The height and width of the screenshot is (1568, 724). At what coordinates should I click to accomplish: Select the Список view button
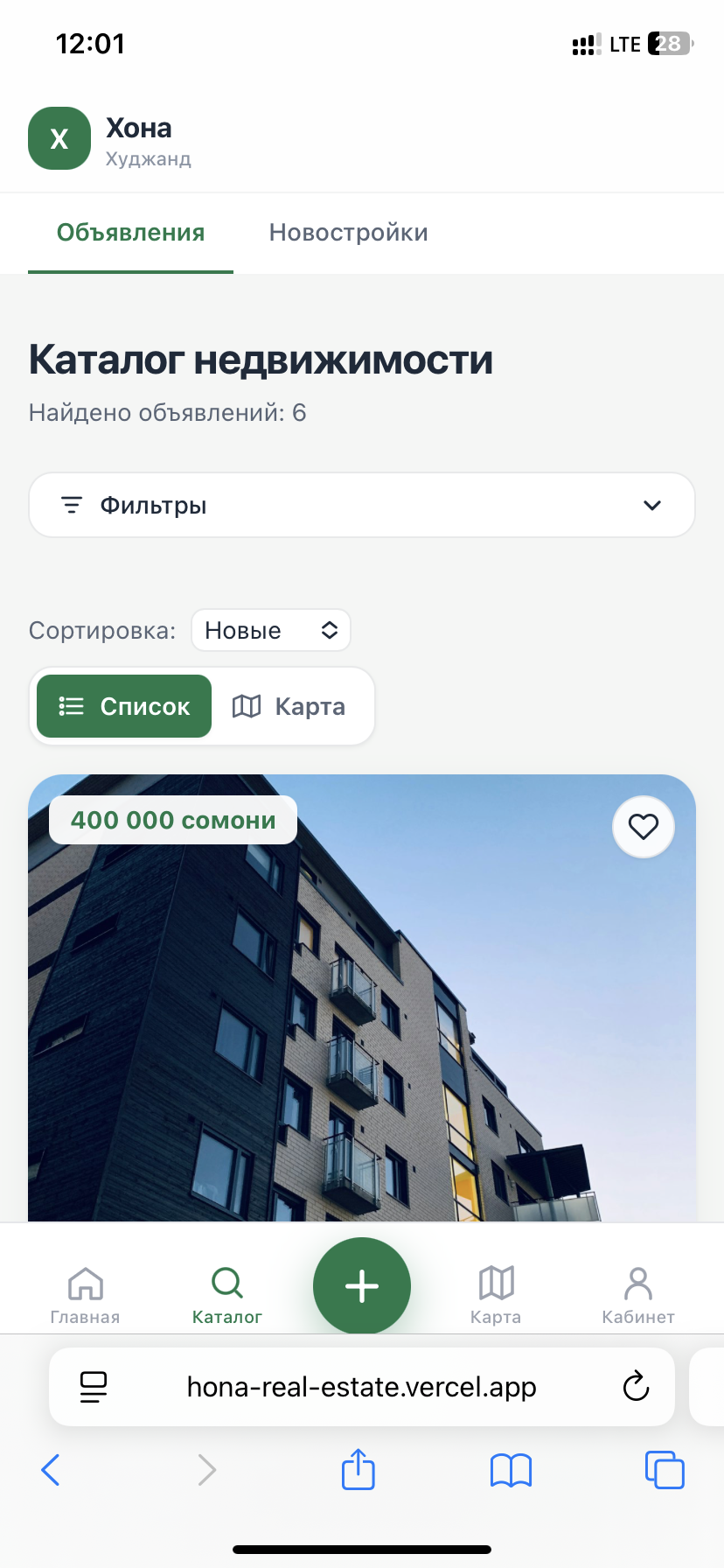click(x=124, y=706)
